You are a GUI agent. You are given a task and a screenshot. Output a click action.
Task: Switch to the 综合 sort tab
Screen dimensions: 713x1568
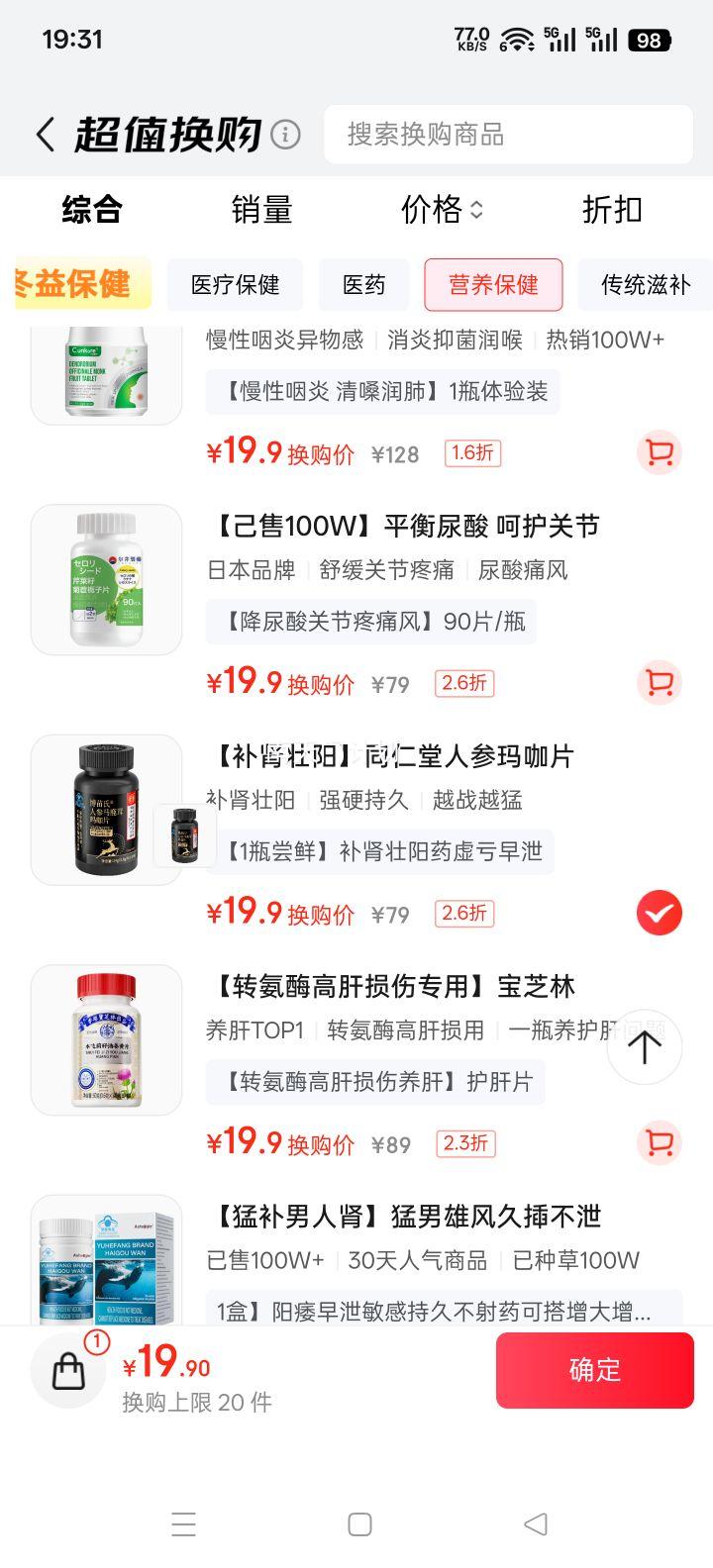92,210
